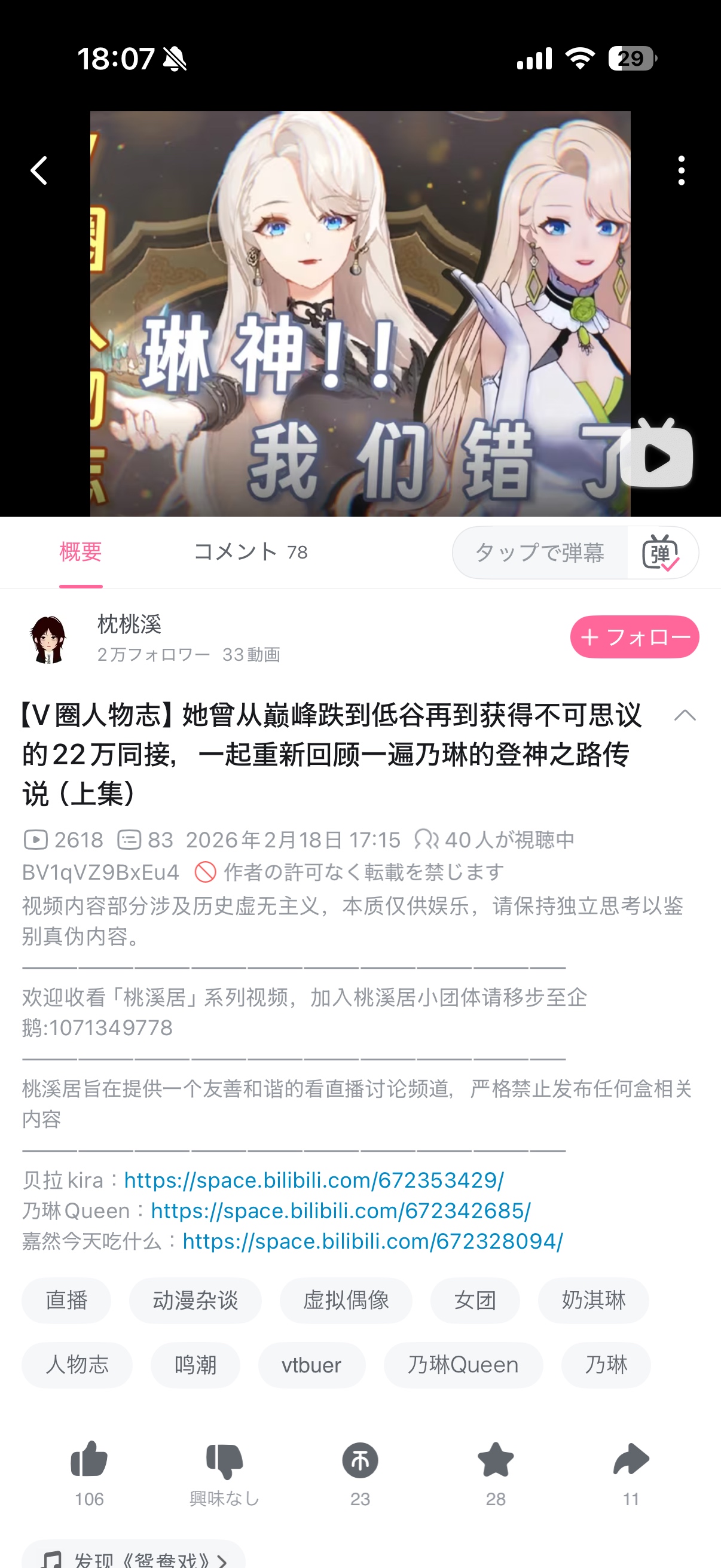Open the 贝拉kira space link
Viewport: 721px width, 1568px height.
(x=313, y=1180)
